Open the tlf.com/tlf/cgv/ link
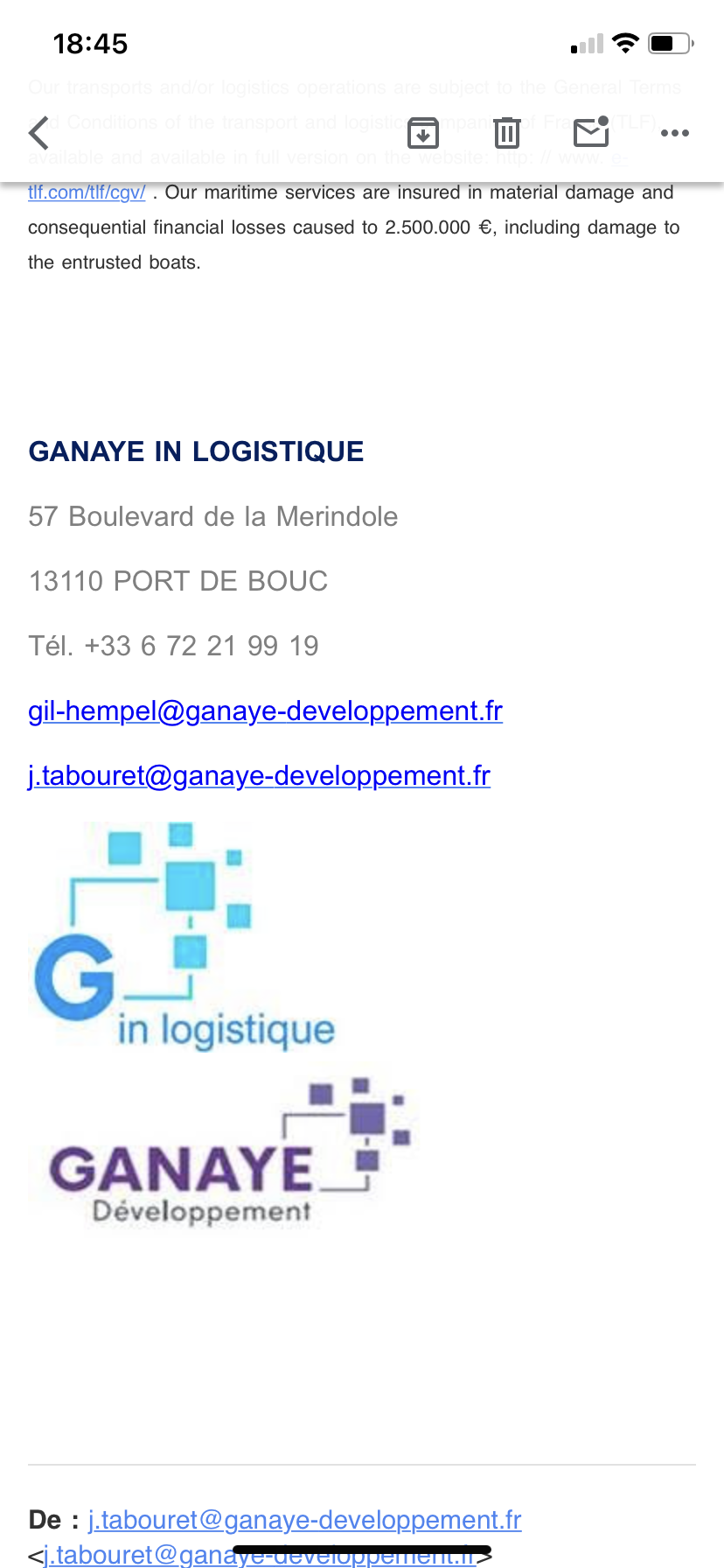Screen dimensions: 724x1568 coord(87,192)
